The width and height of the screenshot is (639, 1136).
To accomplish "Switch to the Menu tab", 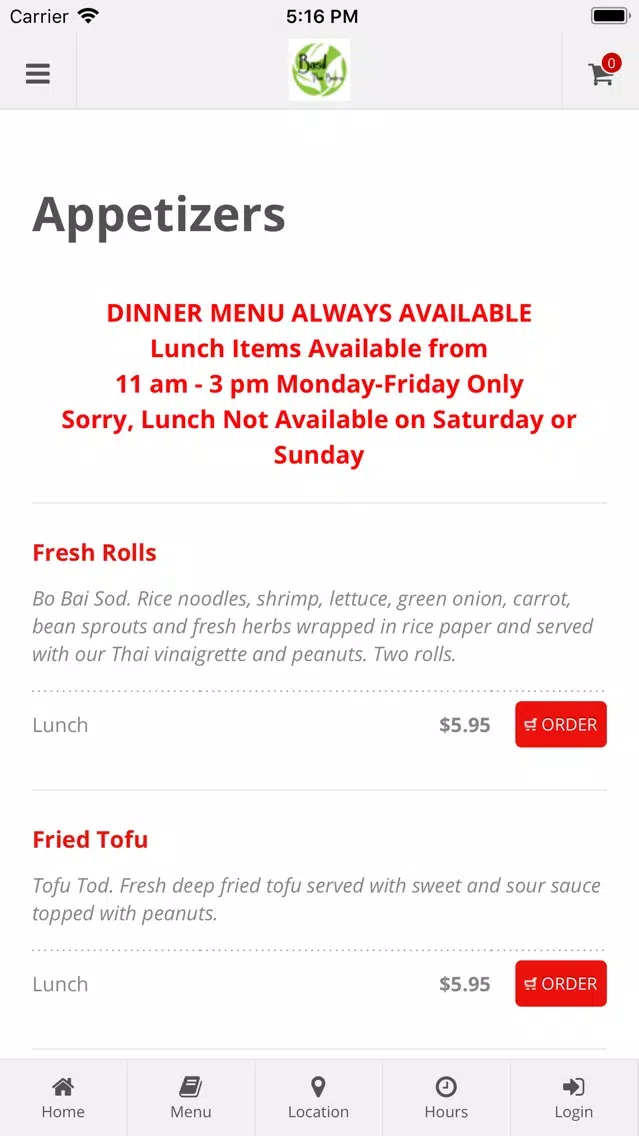I will (x=191, y=1098).
